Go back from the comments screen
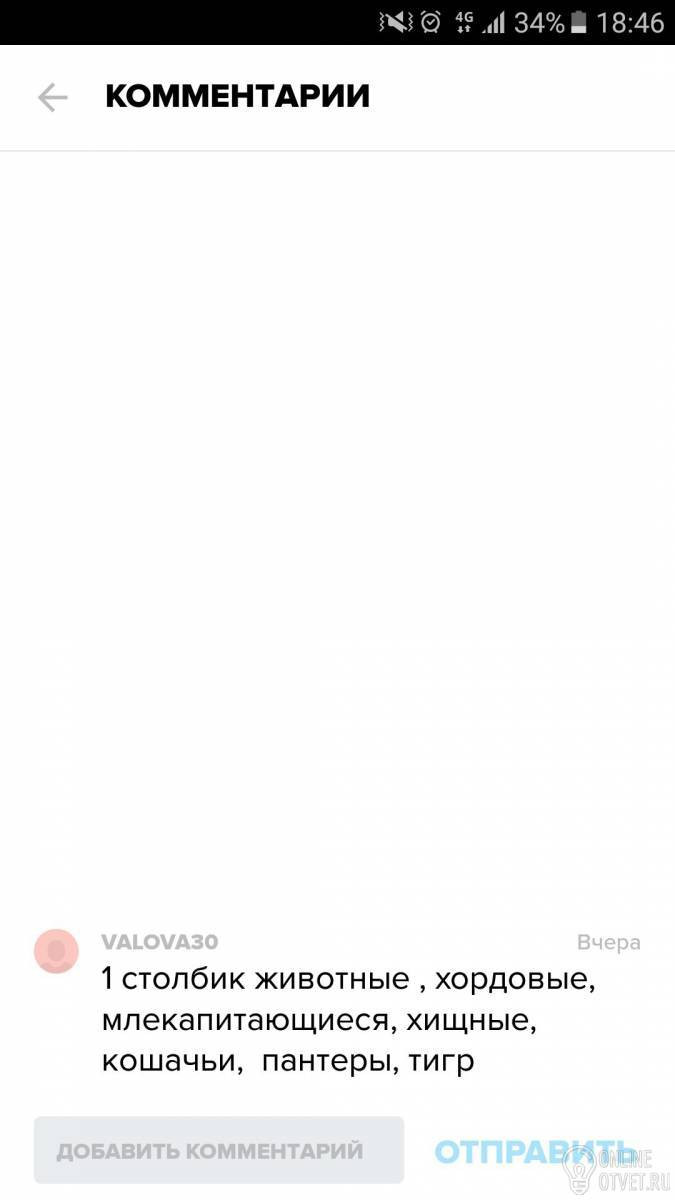The height and width of the screenshot is (1200, 675). coord(52,97)
